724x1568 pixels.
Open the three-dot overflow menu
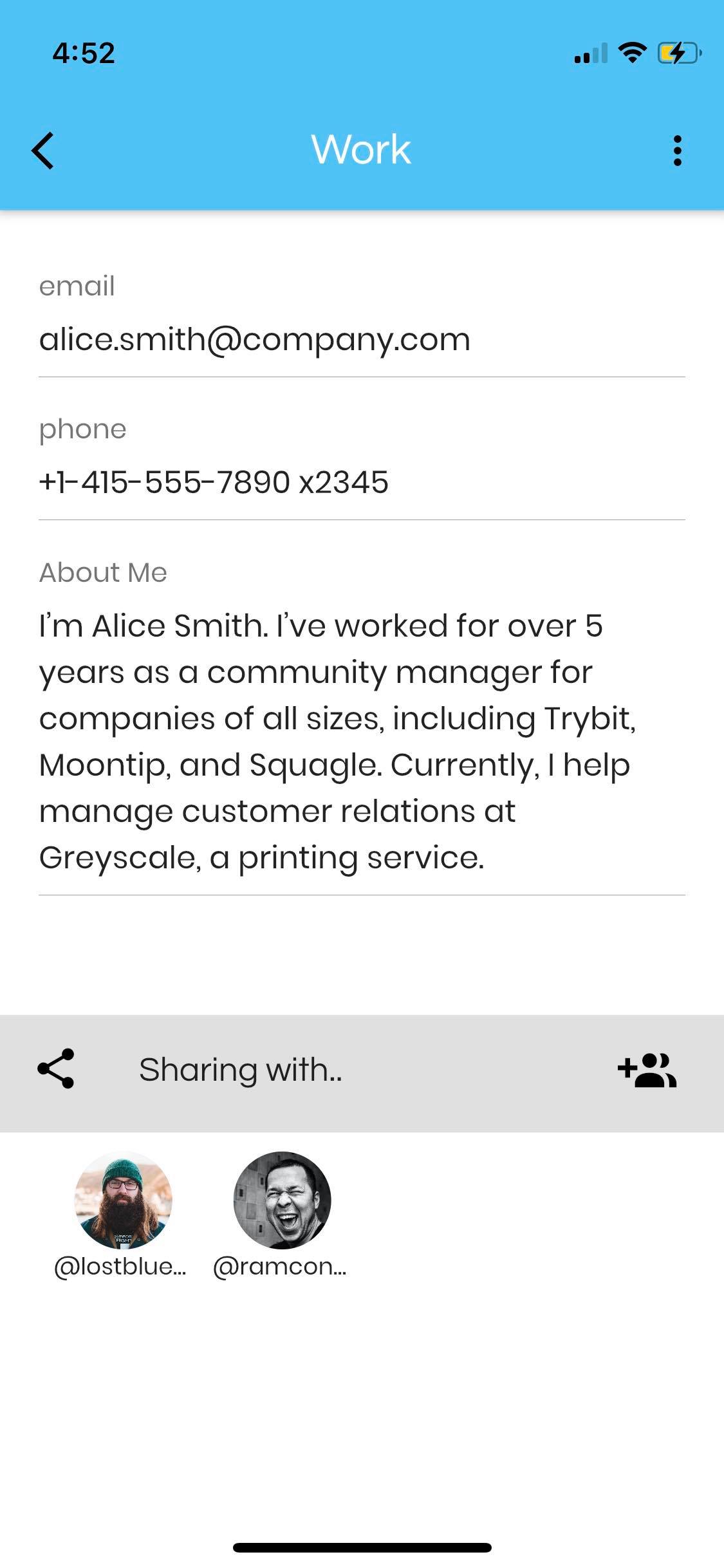677,151
